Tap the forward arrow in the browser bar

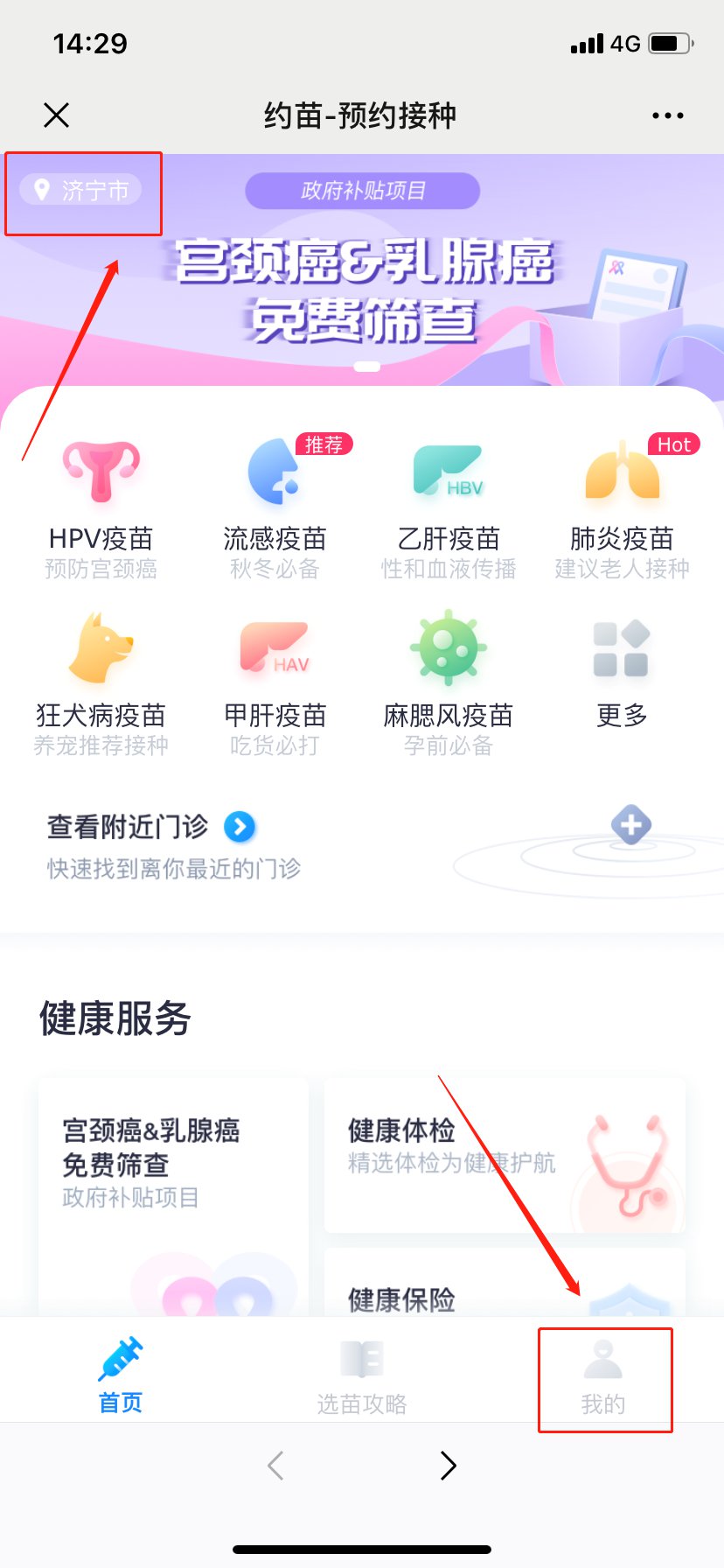(449, 1465)
